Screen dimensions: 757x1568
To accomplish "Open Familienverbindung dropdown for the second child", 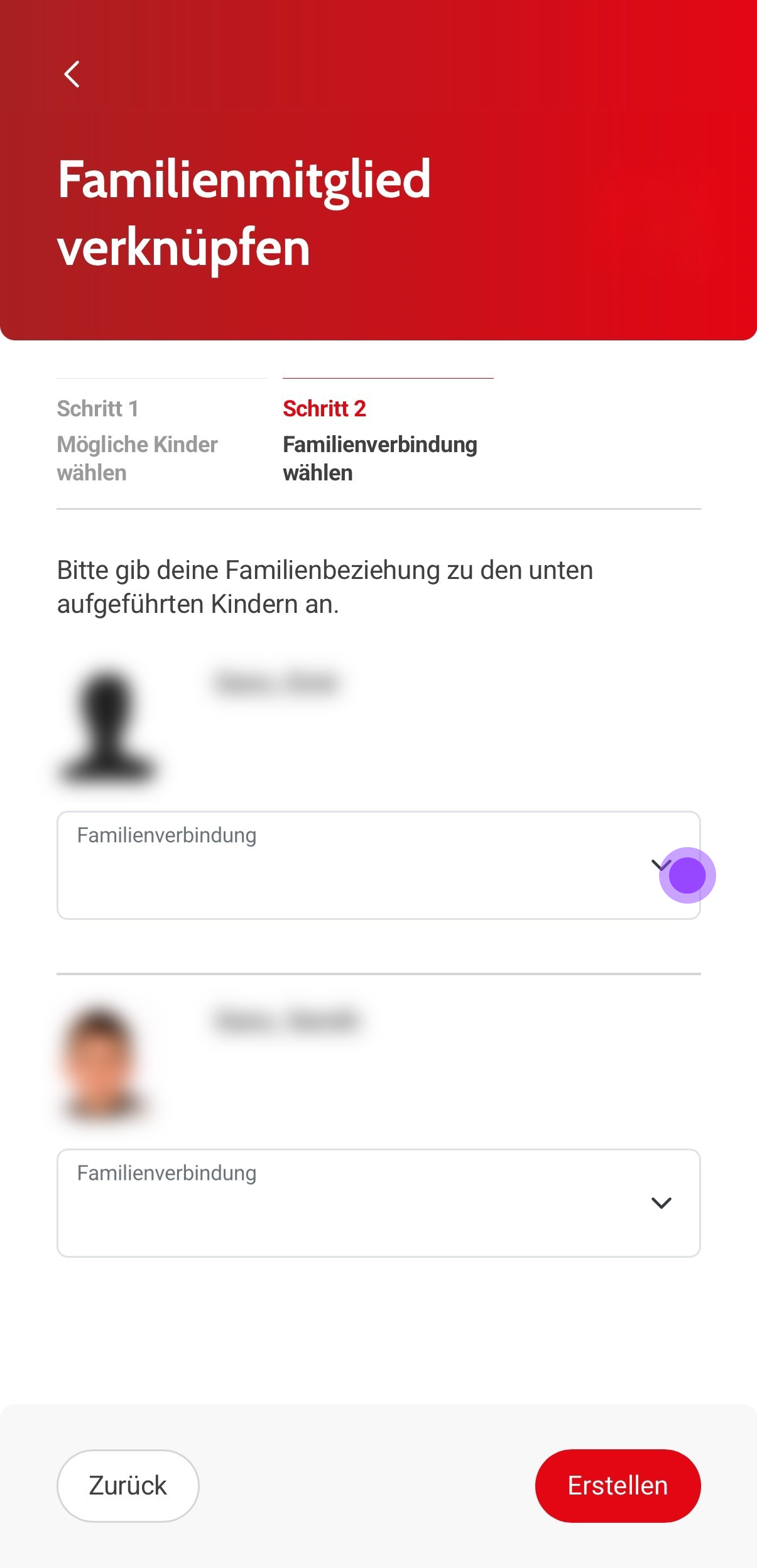I will click(x=378, y=1203).
